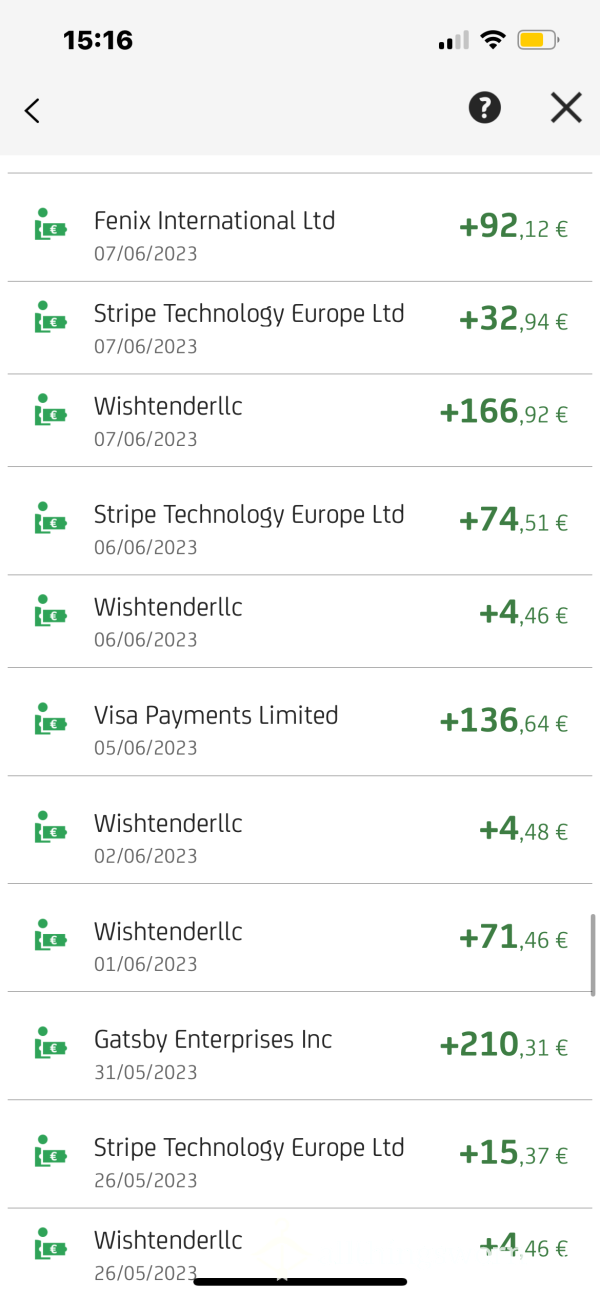Open the Stripe Technology Europe +74,51 € transaction
This screenshot has height=1298, width=600.
pos(300,521)
